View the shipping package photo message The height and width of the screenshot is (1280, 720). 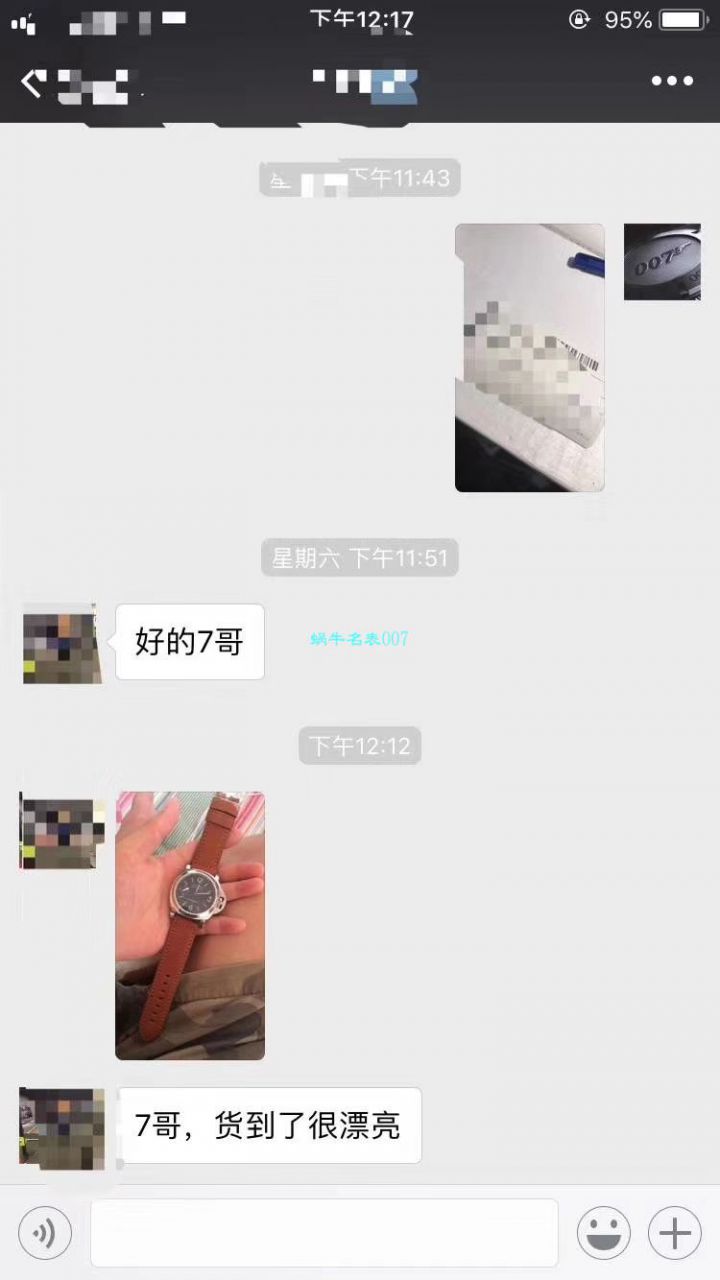(x=529, y=357)
